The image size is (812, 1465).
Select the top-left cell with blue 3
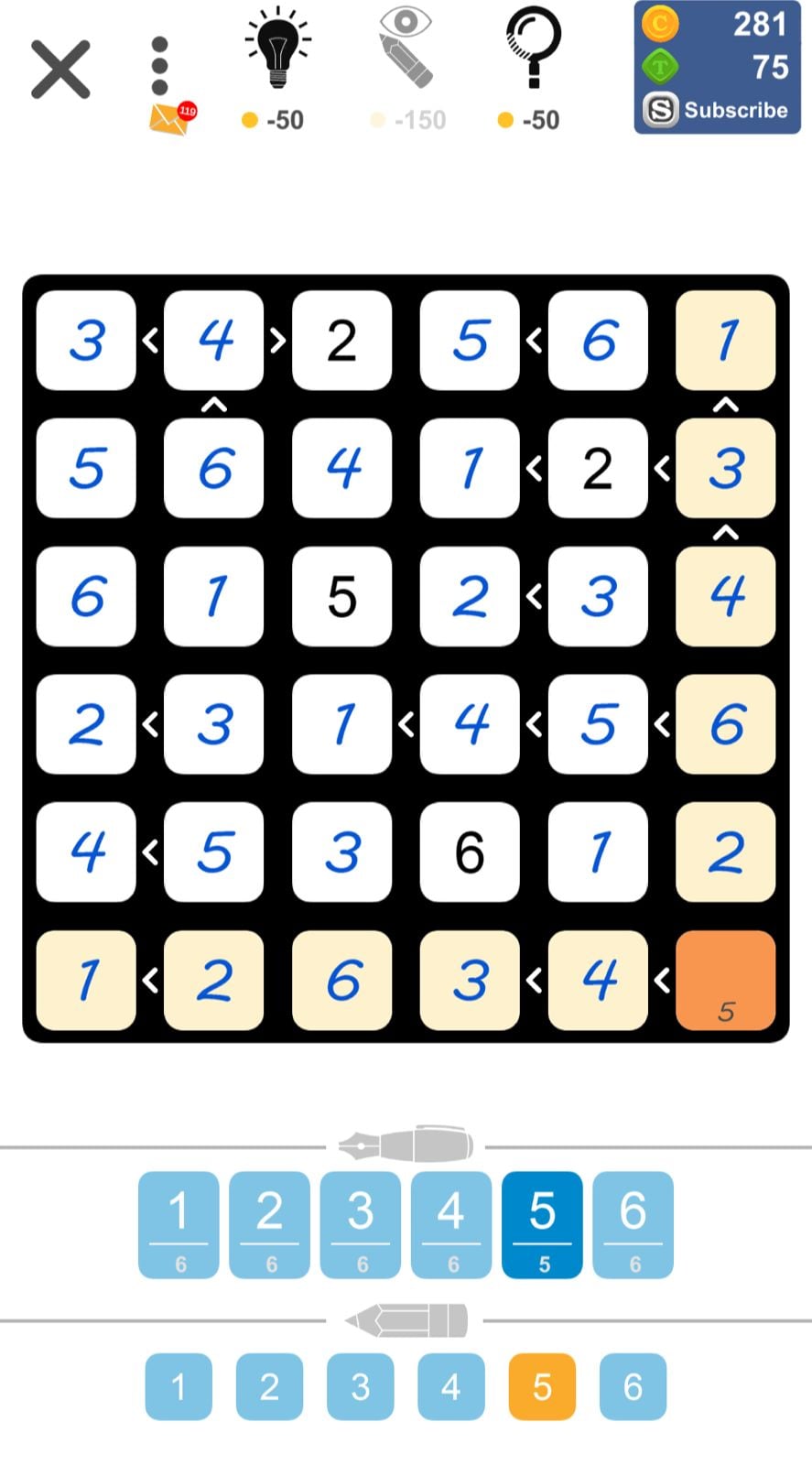(86, 341)
